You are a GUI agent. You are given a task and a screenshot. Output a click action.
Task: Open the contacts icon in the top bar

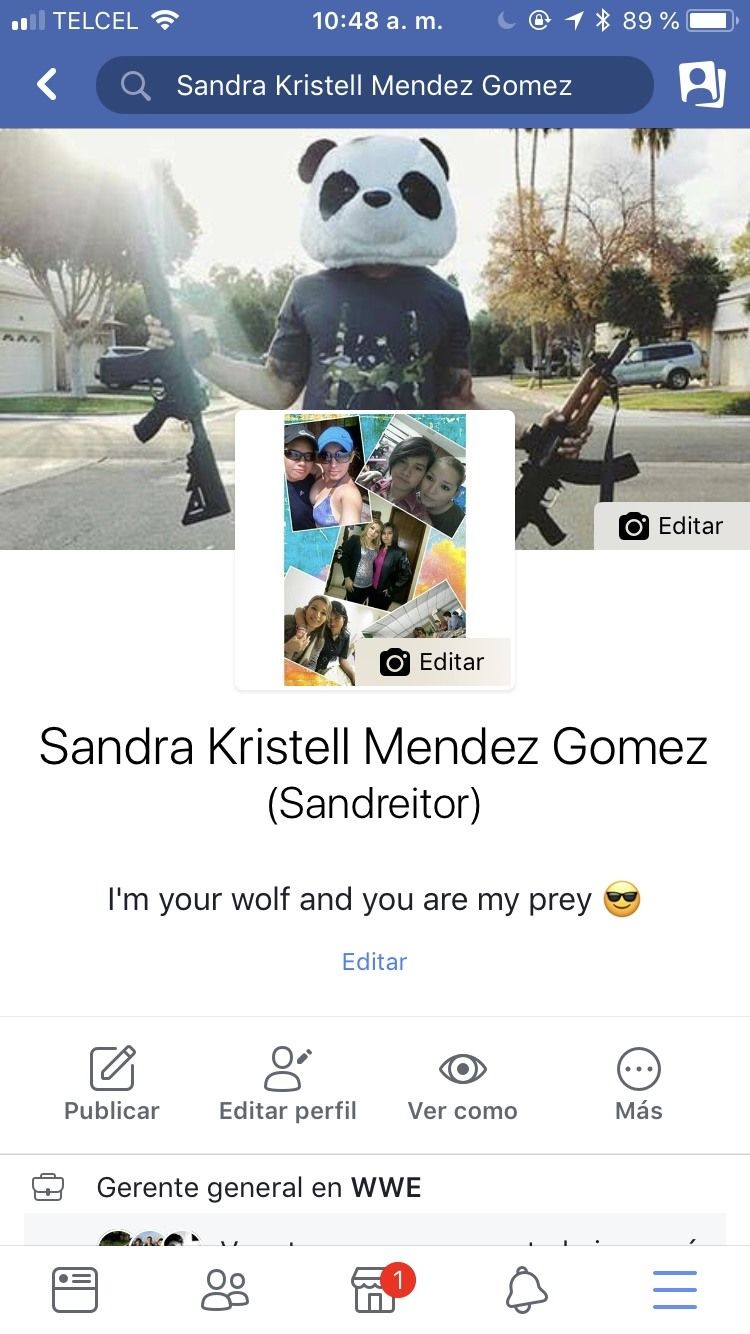[x=702, y=85]
